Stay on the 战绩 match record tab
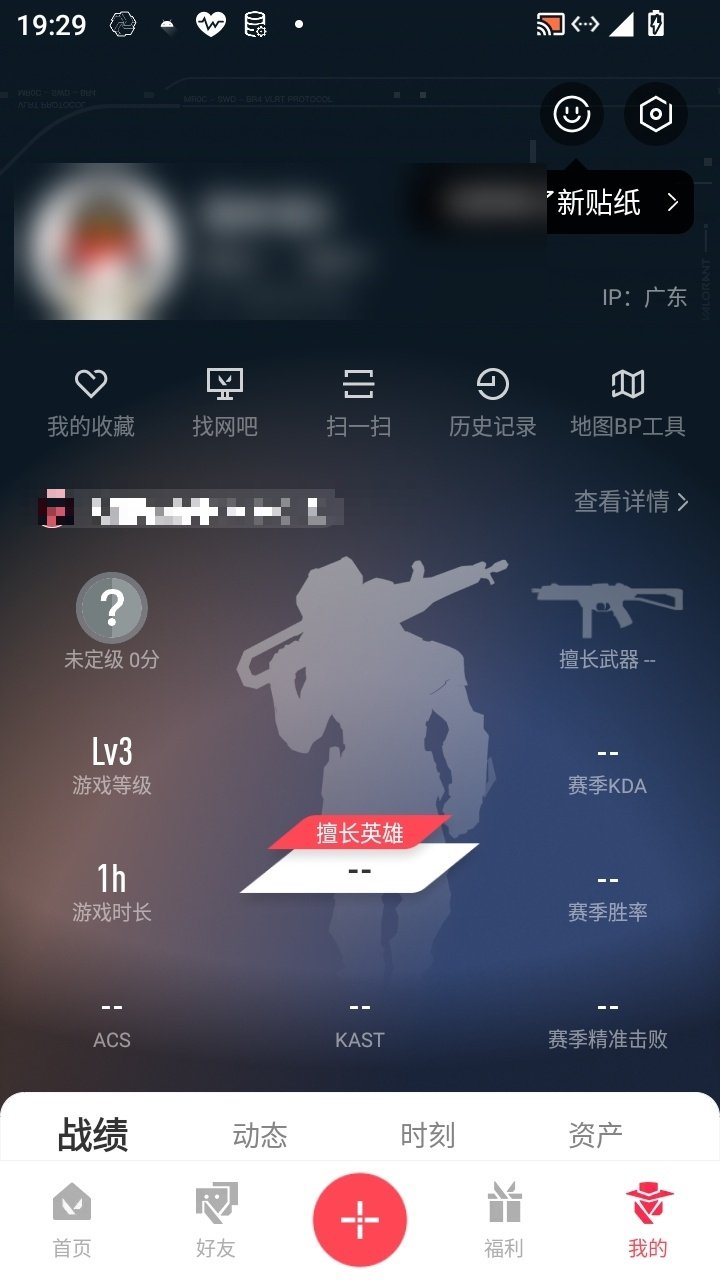720x1280 pixels. click(x=93, y=1133)
